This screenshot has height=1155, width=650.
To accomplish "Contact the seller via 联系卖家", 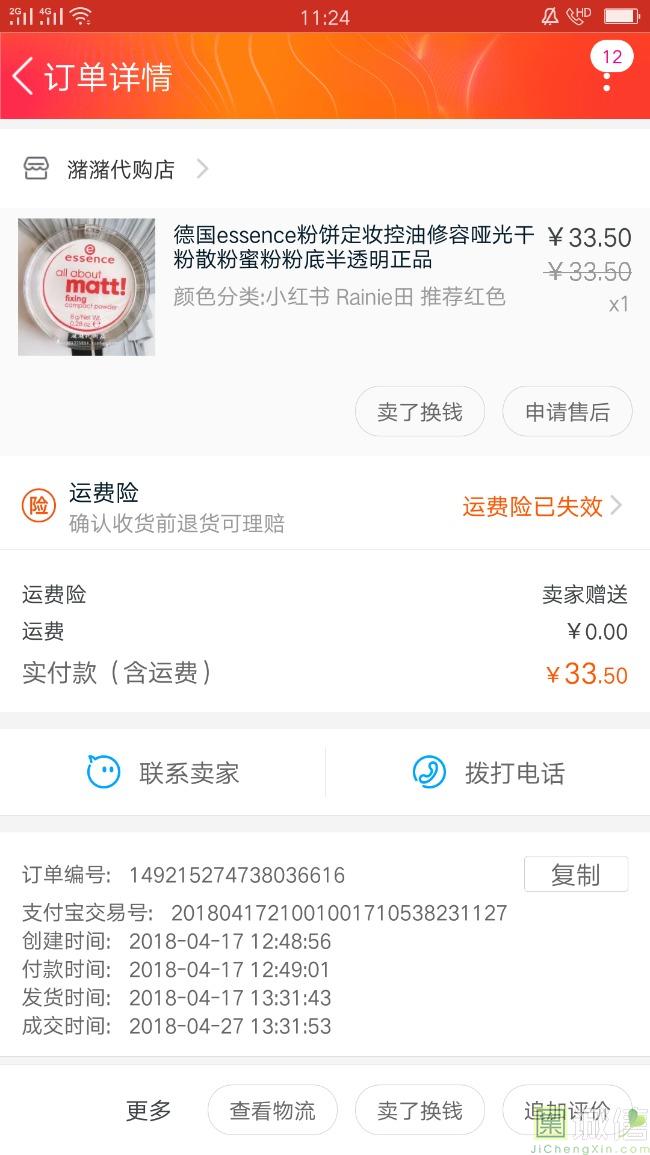I will tap(163, 772).
